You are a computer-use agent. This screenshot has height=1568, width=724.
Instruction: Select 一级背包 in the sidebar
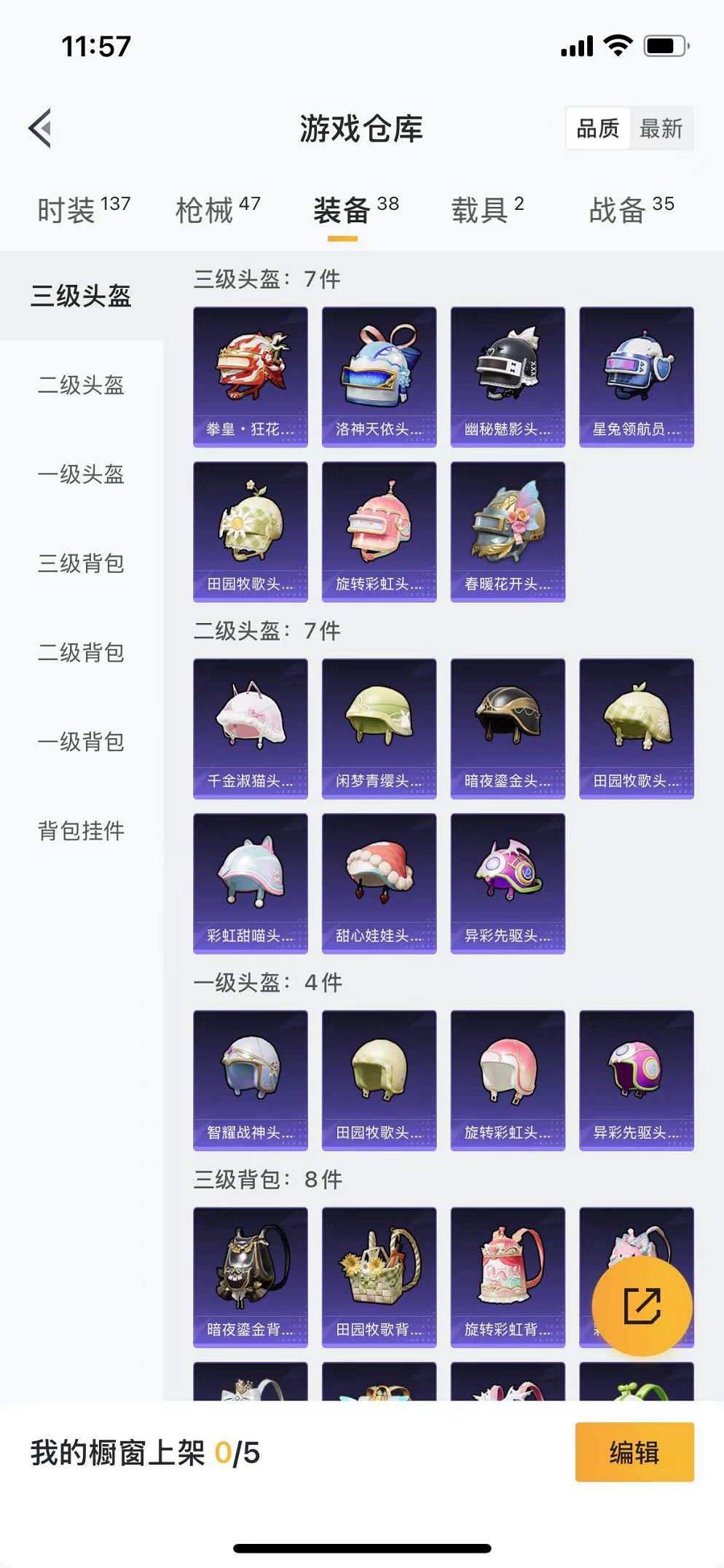[81, 742]
